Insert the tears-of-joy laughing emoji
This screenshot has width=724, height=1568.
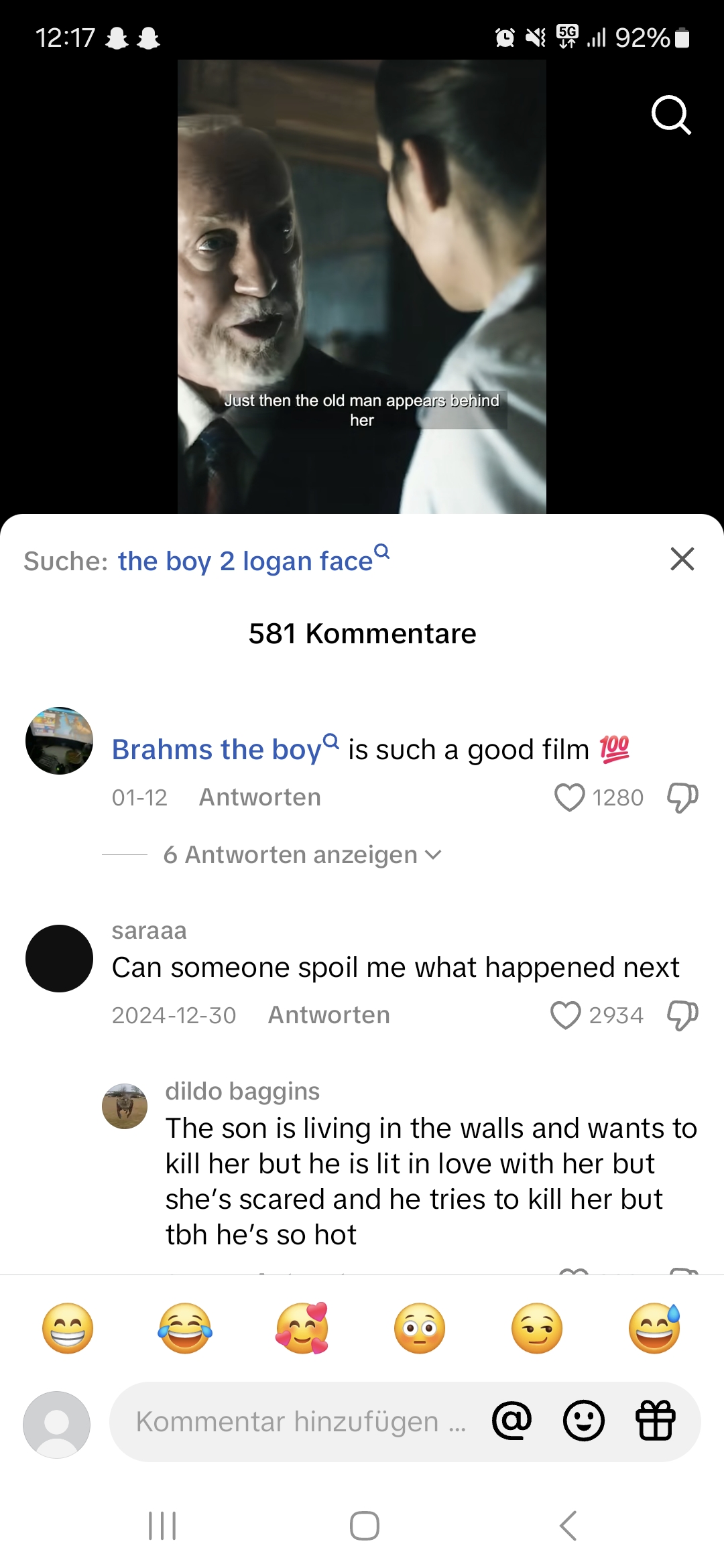tap(185, 1328)
